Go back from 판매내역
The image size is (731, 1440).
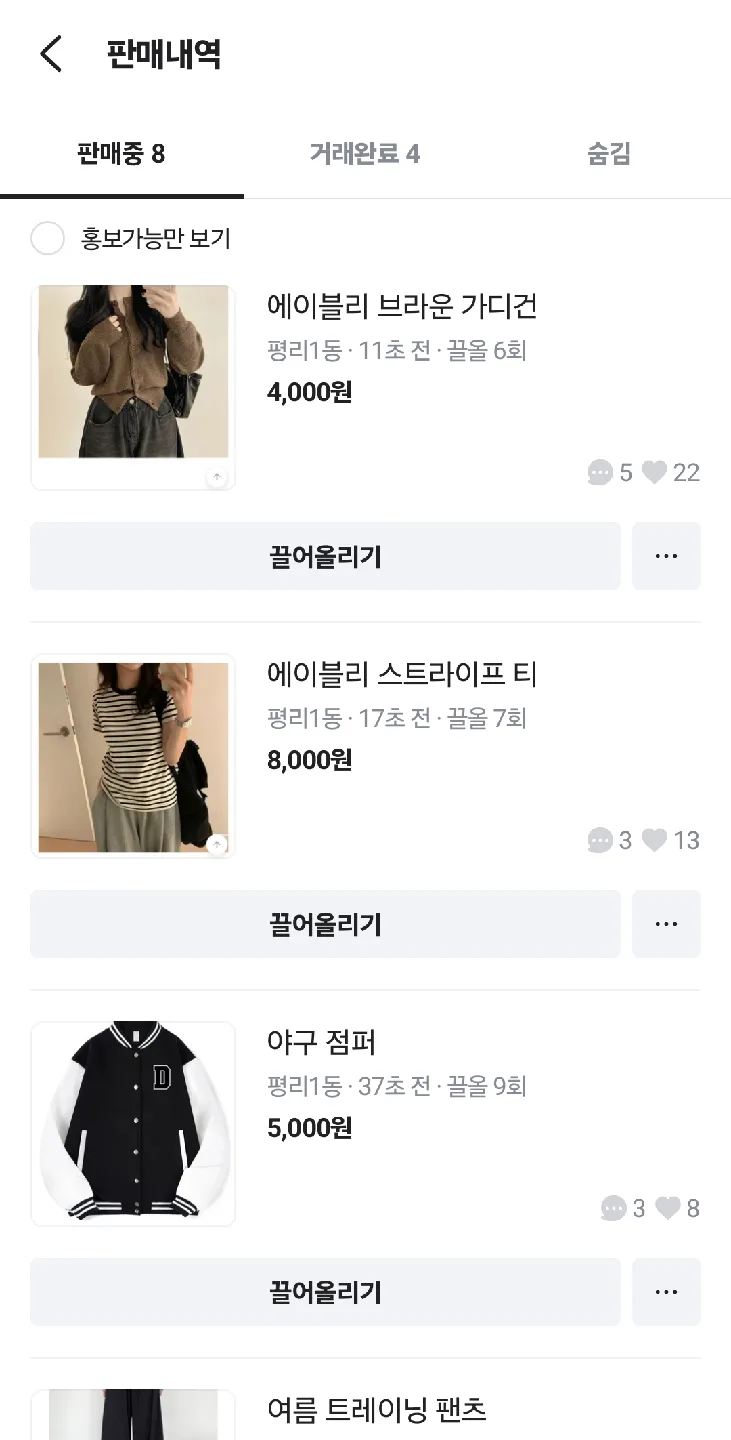[x=51, y=54]
